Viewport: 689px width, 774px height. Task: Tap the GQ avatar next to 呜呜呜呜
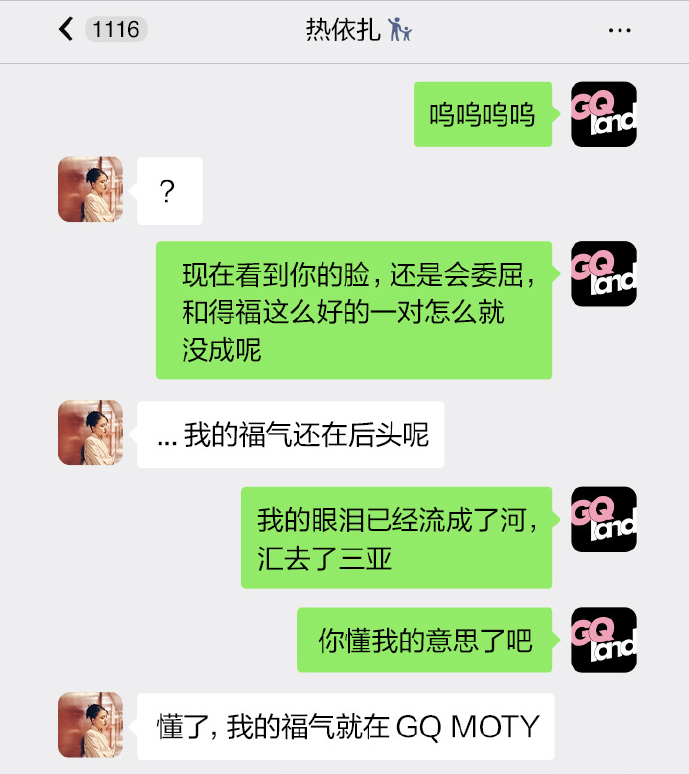tap(604, 114)
